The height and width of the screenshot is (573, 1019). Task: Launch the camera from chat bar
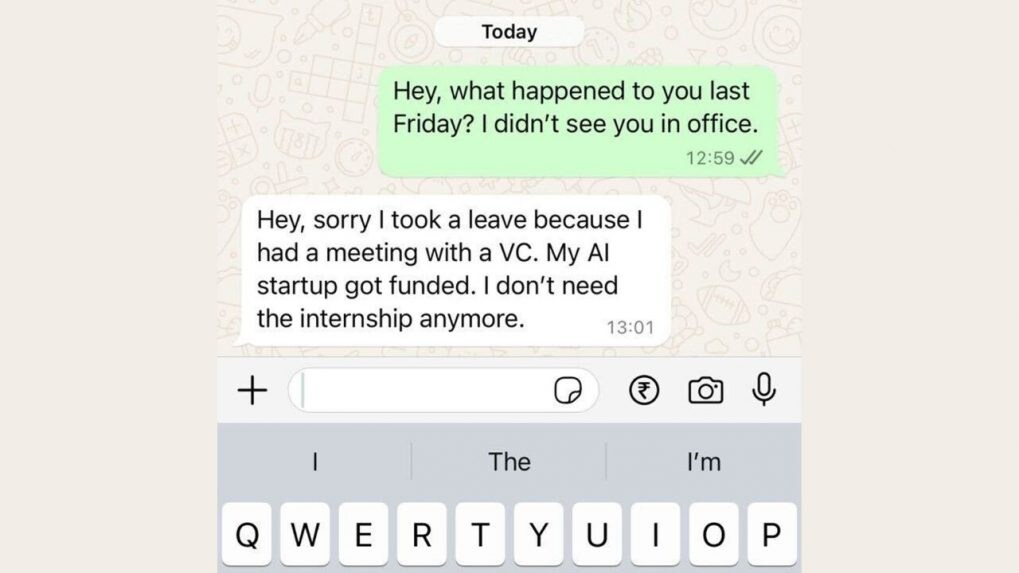point(705,391)
